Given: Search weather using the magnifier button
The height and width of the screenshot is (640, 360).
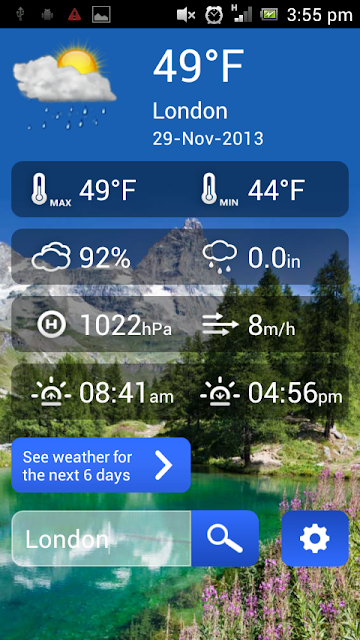Looking at the screenshot, I should (x=225, y=539).
